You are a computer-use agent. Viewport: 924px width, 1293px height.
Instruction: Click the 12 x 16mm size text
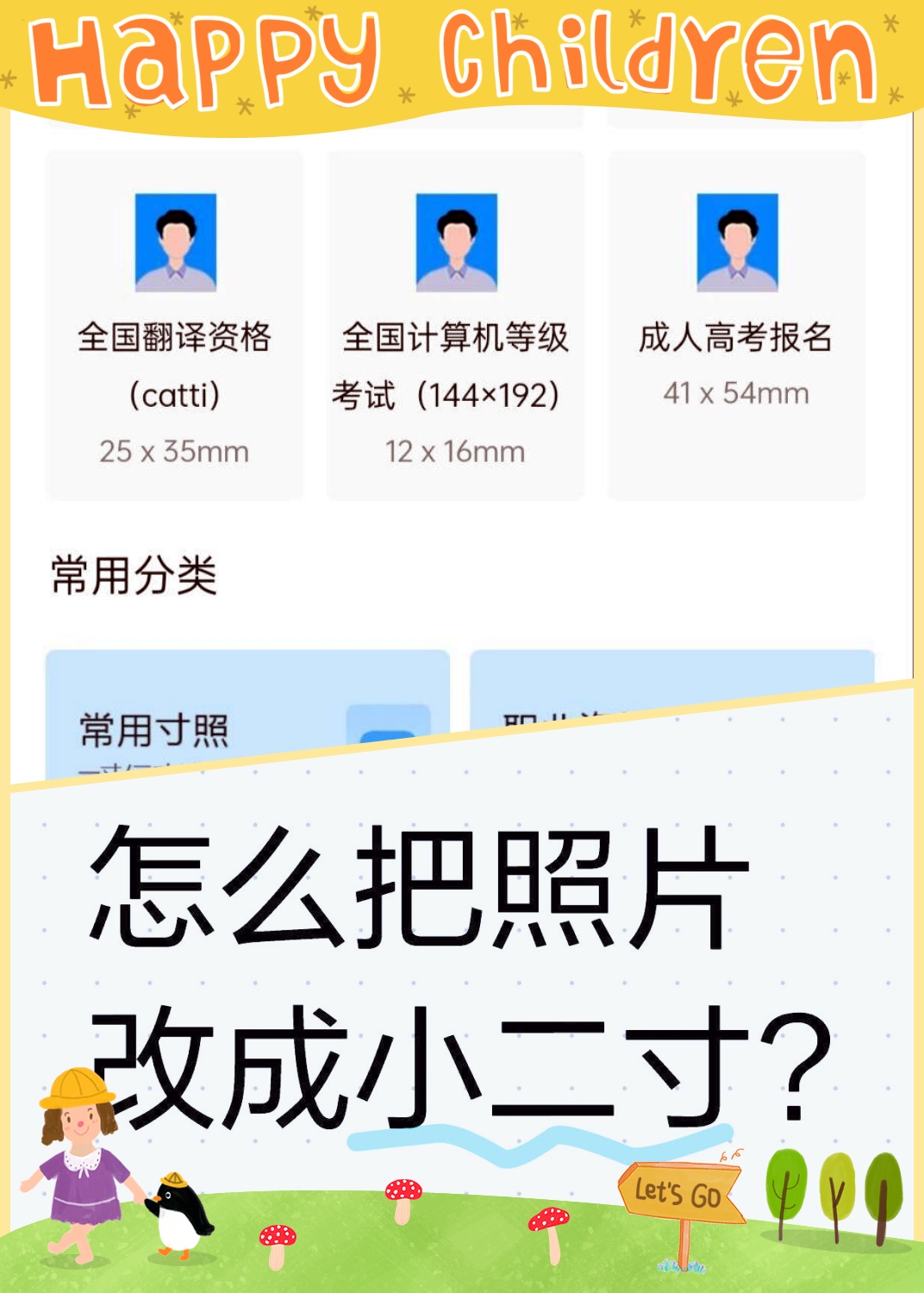(455, 449)
